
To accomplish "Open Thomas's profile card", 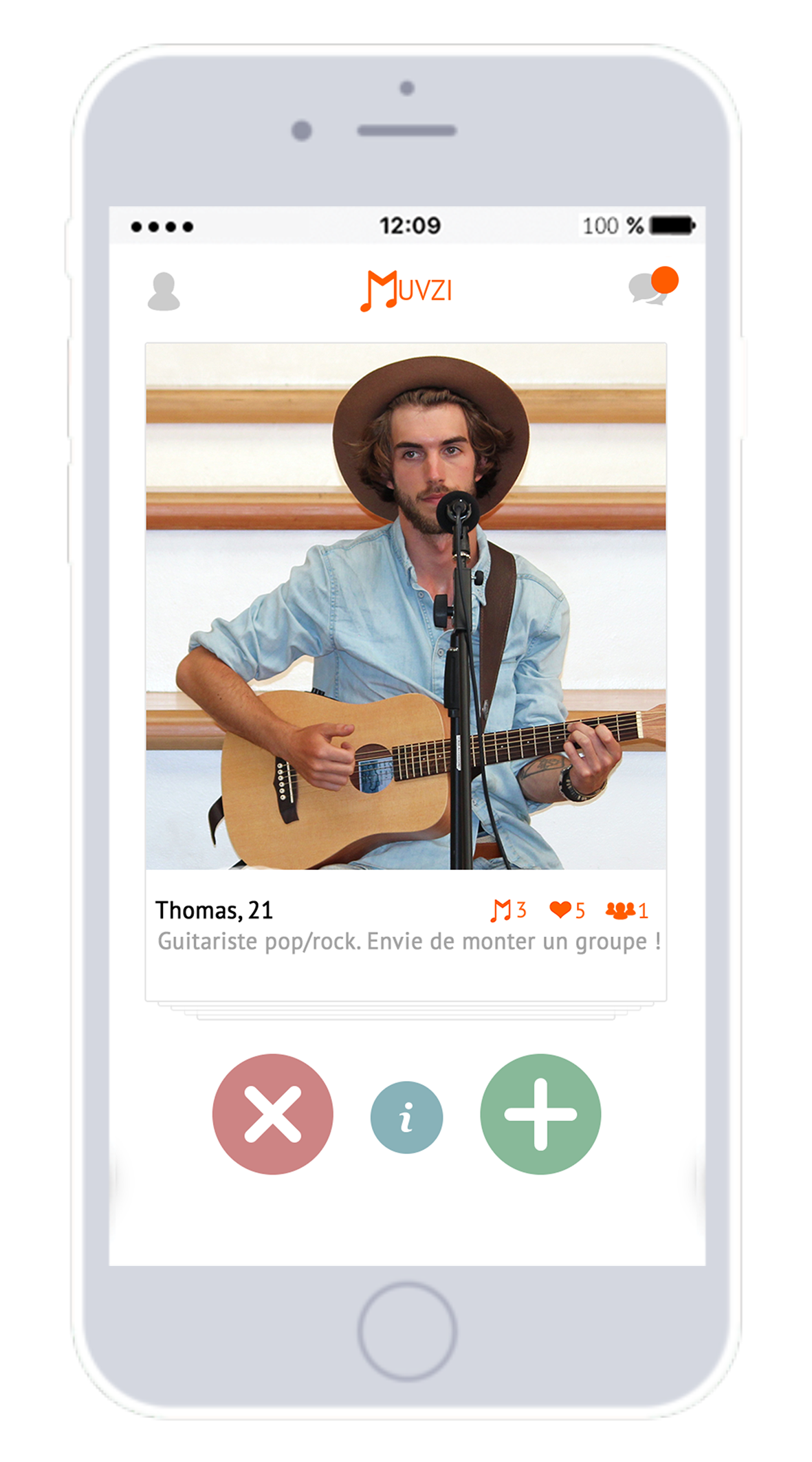I will click(x=406, y=671).
